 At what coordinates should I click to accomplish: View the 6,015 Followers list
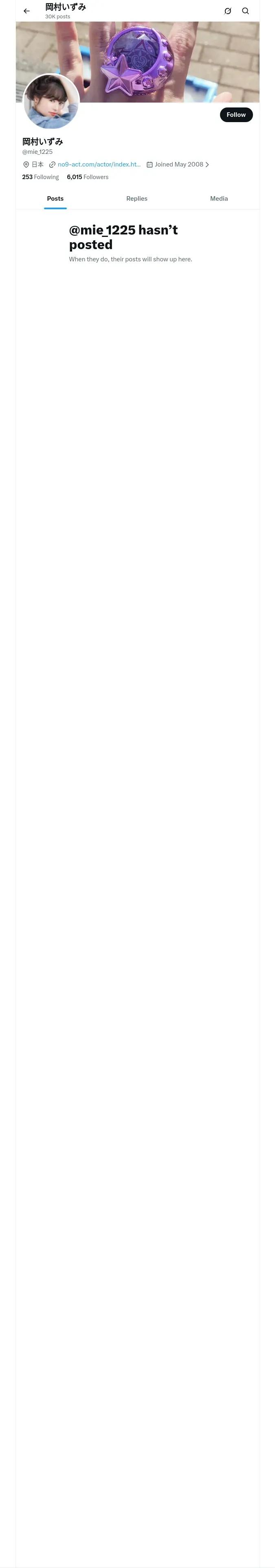88,177
